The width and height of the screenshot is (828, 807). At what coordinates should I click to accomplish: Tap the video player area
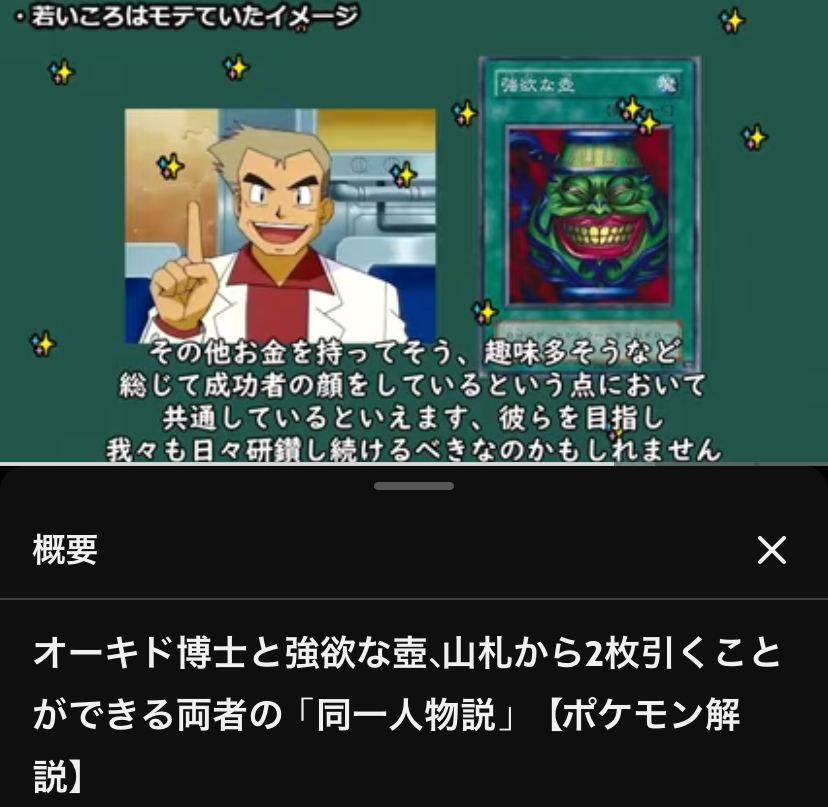pos(414,230)
